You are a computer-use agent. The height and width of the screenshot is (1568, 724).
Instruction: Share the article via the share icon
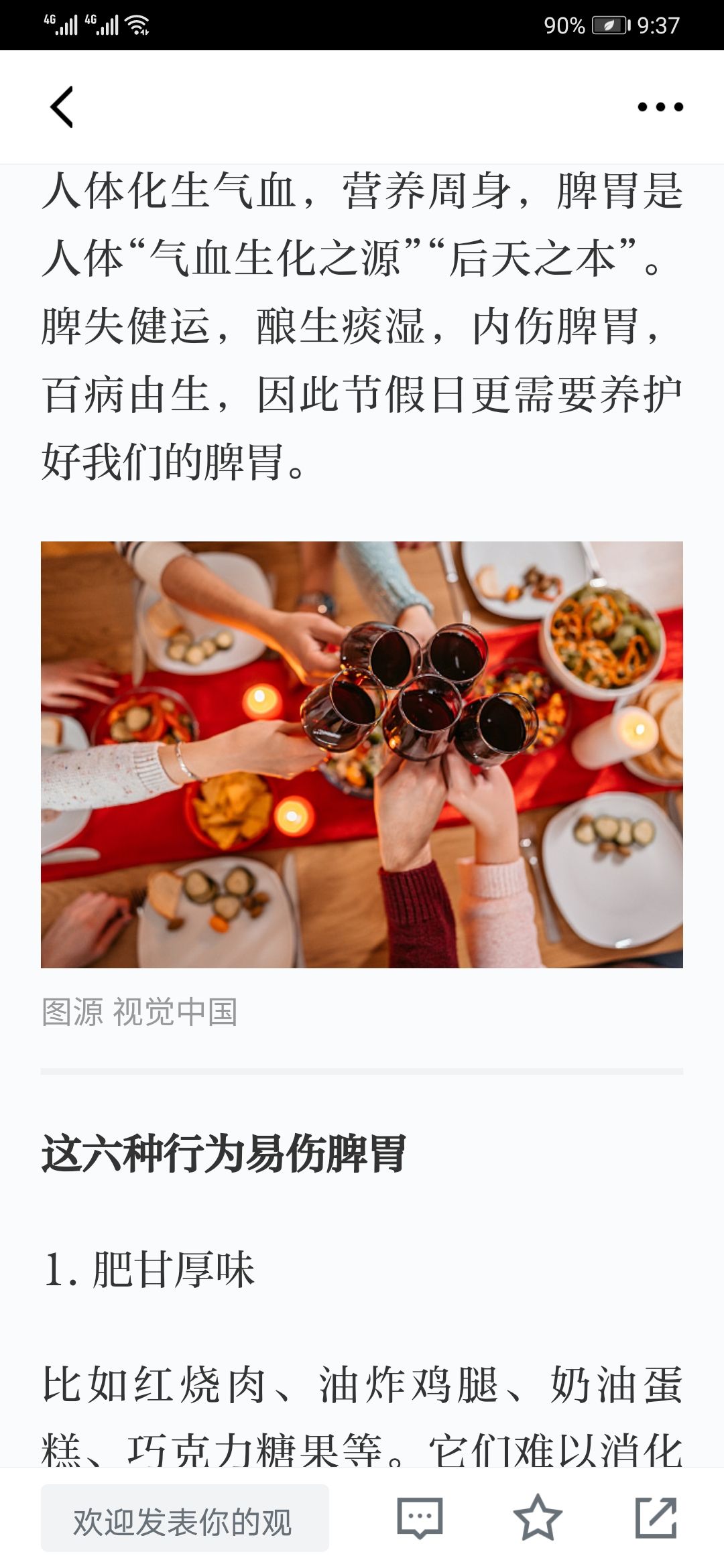(x=656, y=1518)
